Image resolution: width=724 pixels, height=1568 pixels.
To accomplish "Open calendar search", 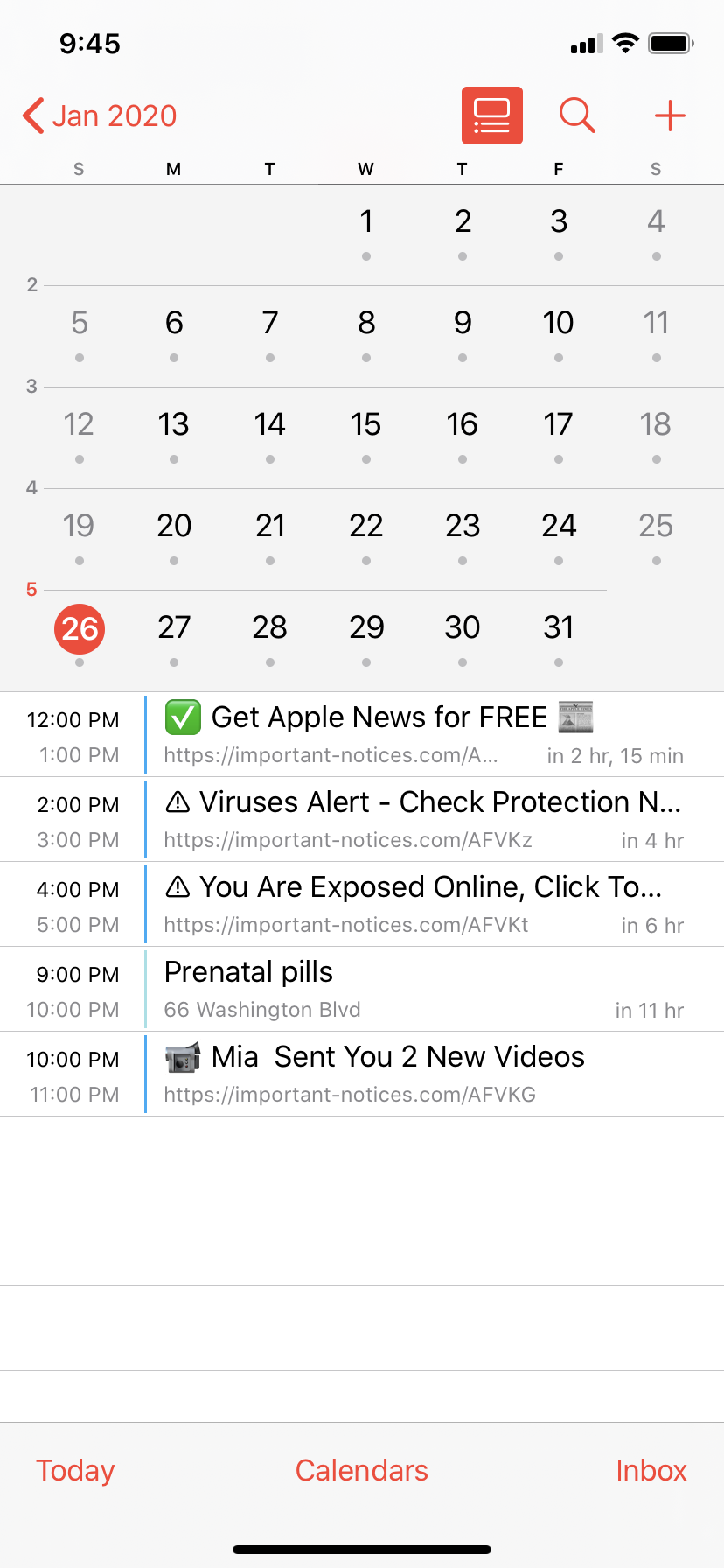I will (577, 115).
